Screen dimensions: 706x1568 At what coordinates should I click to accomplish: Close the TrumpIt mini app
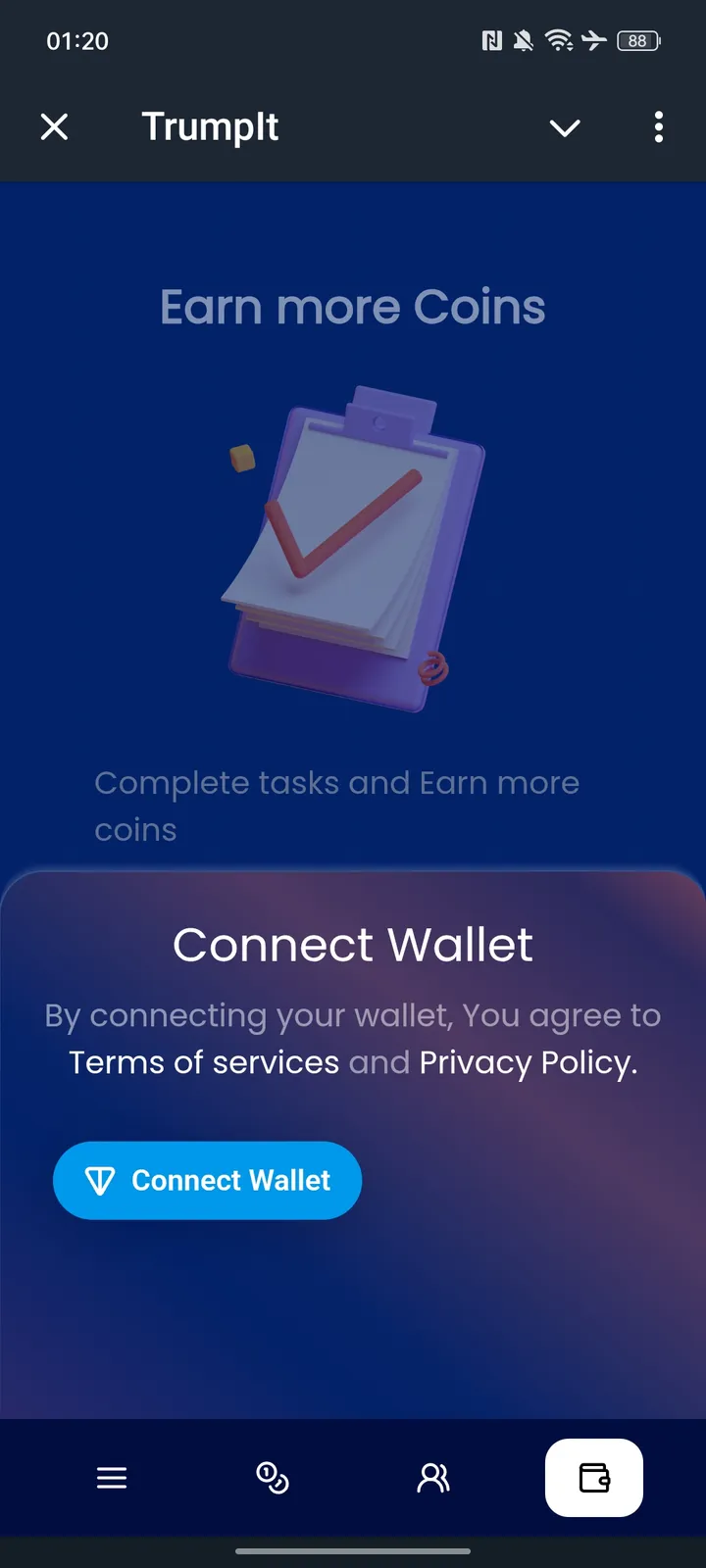(55, 126)
